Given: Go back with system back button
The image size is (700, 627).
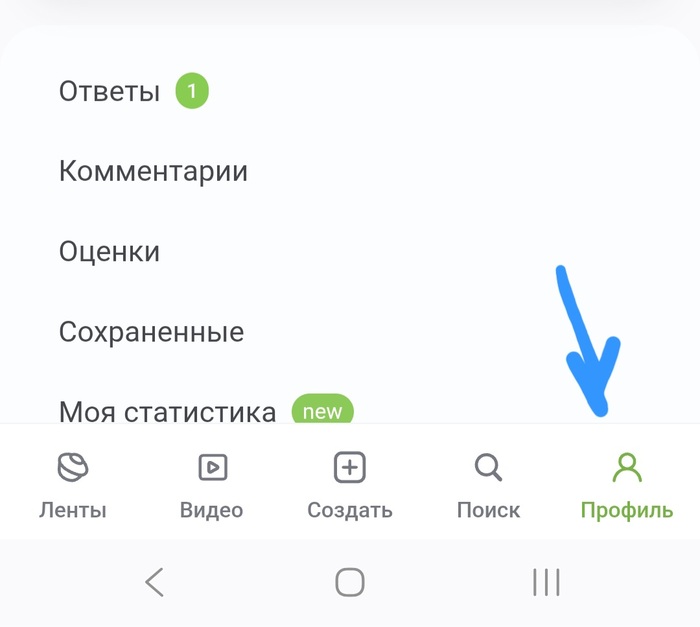Looking at the screenshot, I should [x=154, y=582].
